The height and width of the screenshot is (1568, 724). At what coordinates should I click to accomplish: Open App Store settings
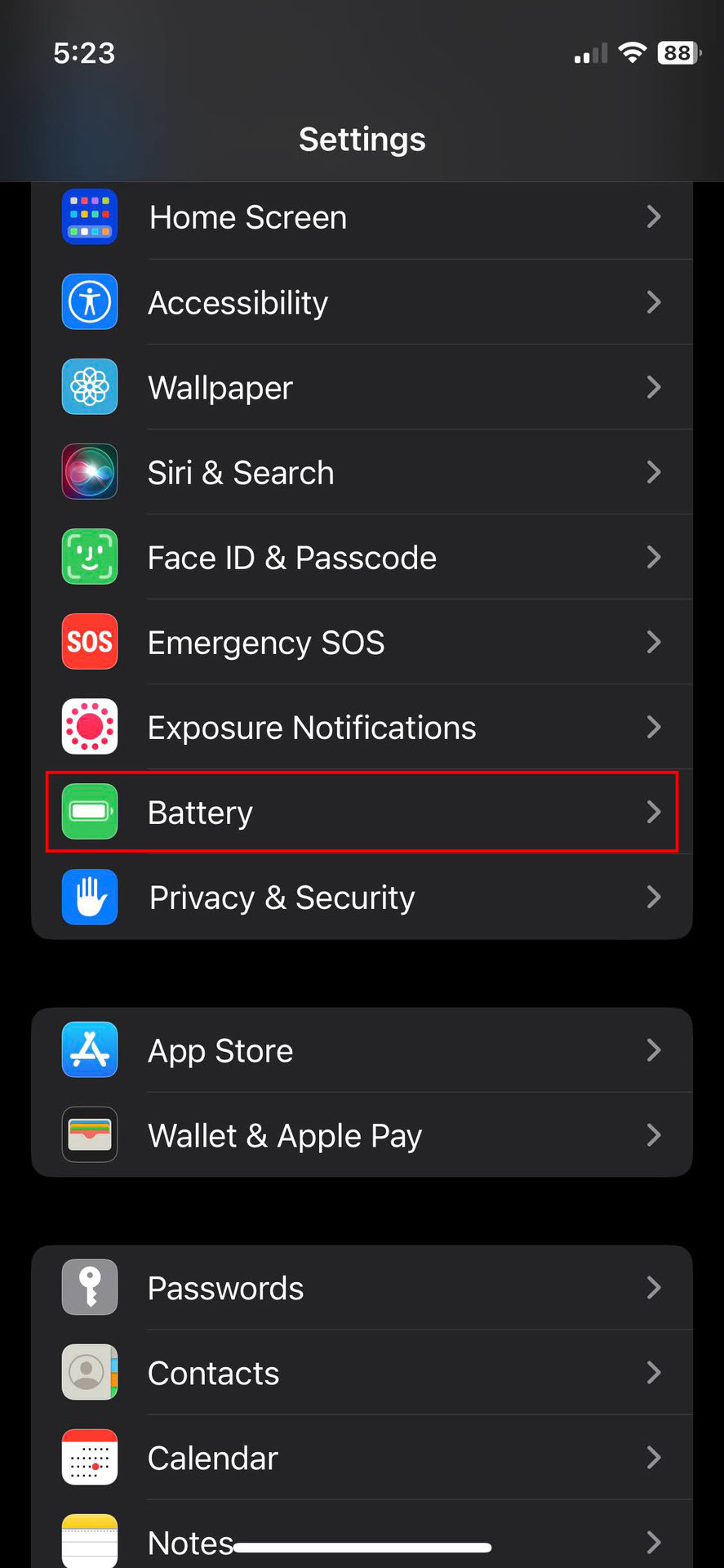click(x=362, y=1050)
